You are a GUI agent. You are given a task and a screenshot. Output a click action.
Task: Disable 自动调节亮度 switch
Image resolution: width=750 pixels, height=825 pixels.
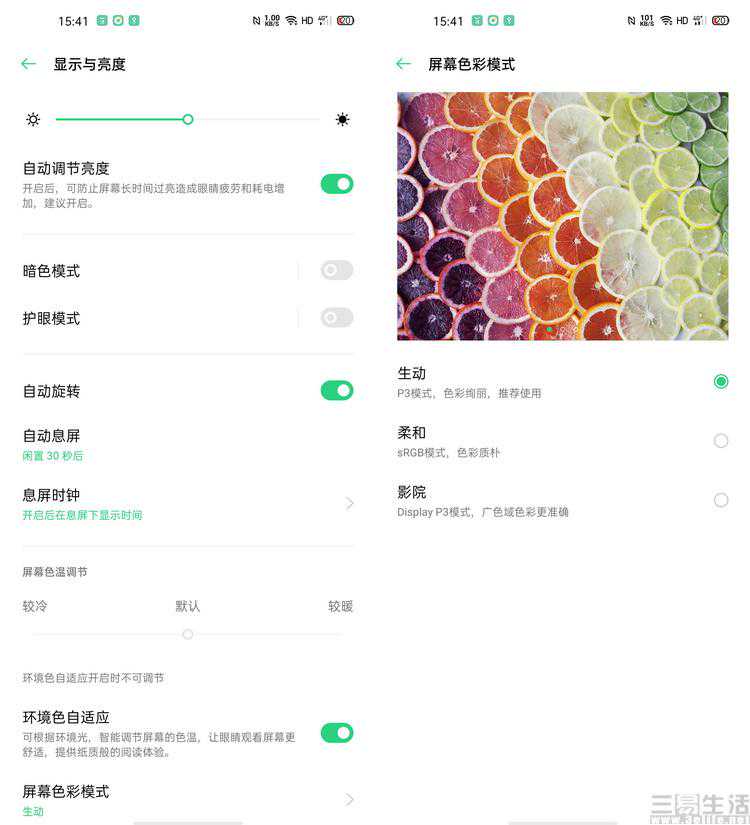tap(337, 184)
